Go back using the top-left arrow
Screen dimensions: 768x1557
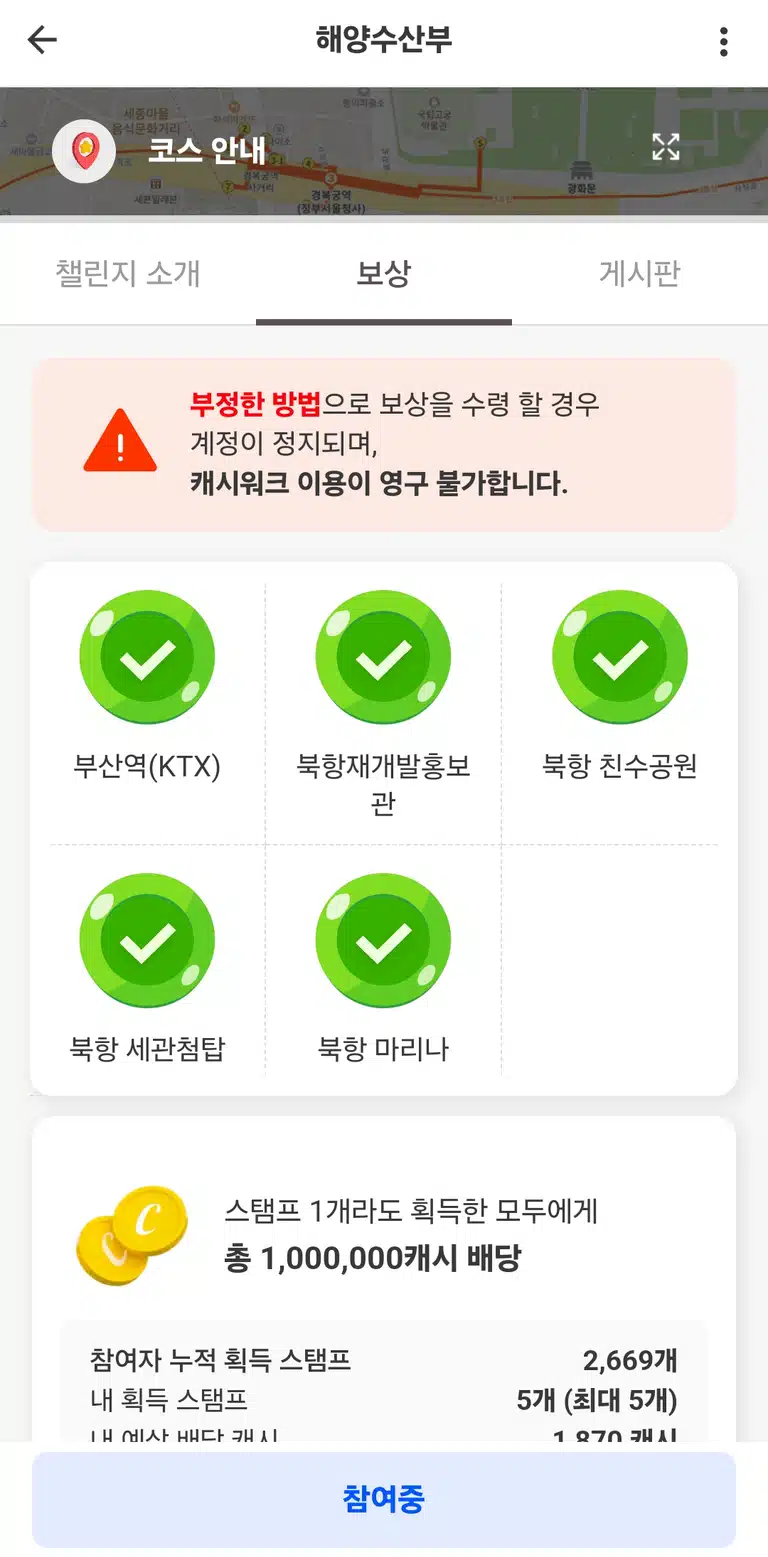coord(42,41)
